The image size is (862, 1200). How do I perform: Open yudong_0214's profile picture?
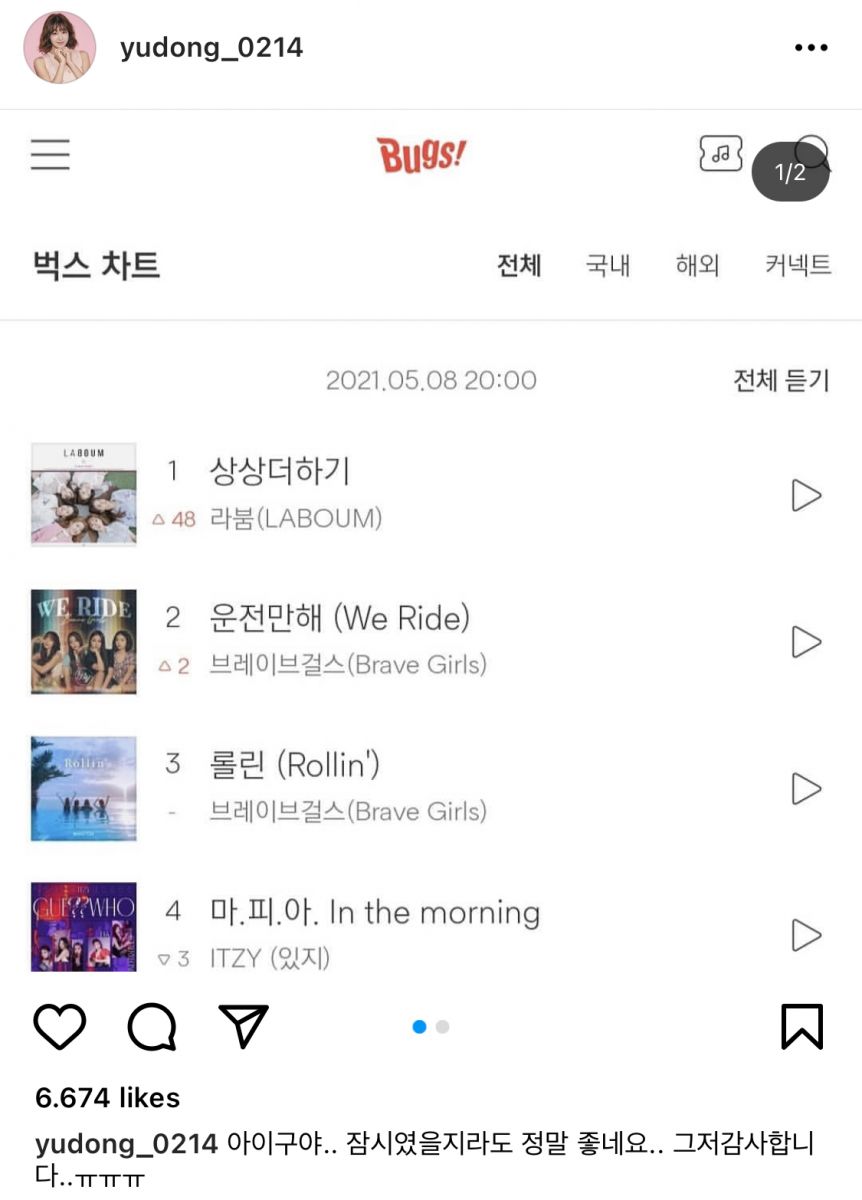tap(59, 48)
